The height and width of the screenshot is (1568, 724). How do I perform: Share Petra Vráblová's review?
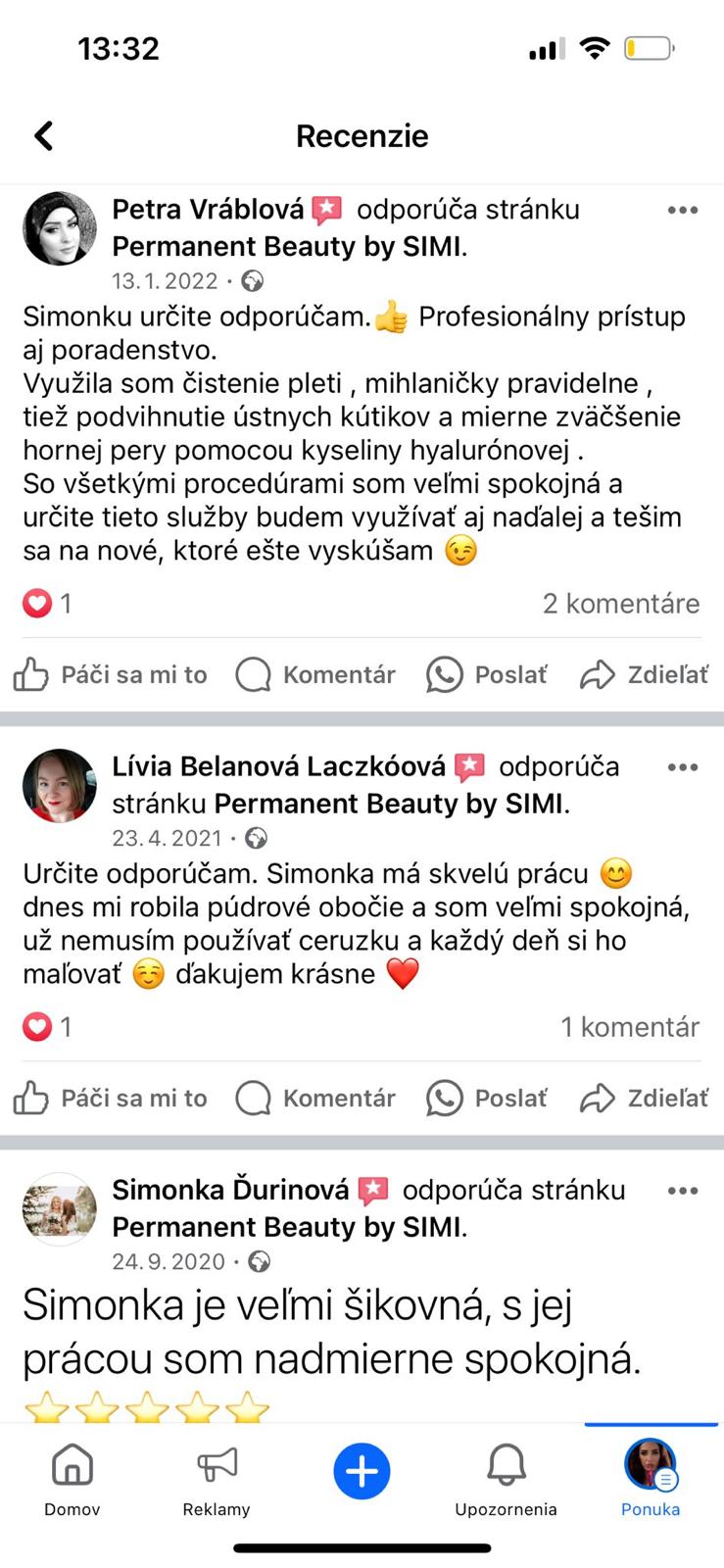click(644, 675)
